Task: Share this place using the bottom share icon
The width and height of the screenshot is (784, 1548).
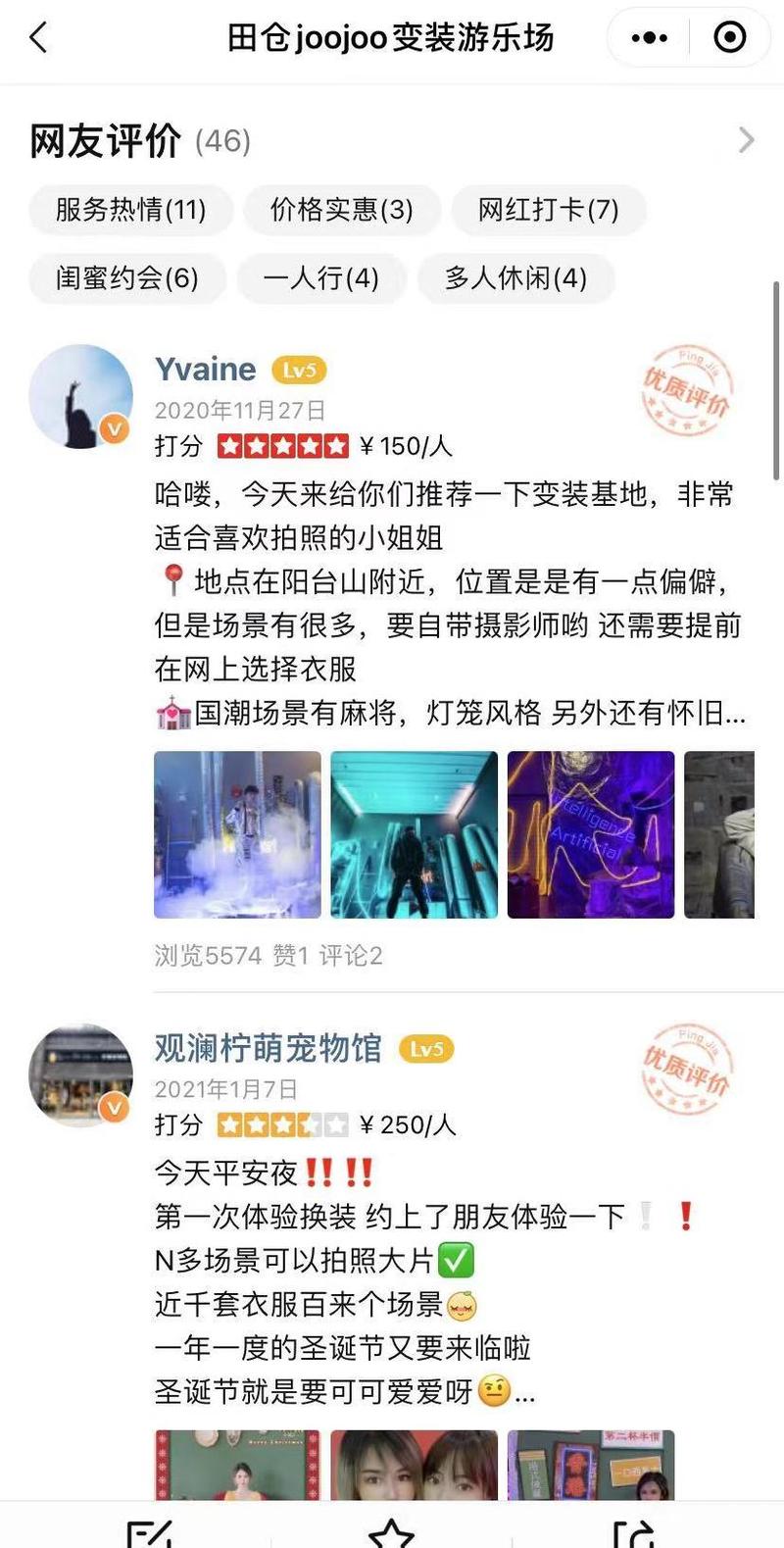Action: 633,1531
